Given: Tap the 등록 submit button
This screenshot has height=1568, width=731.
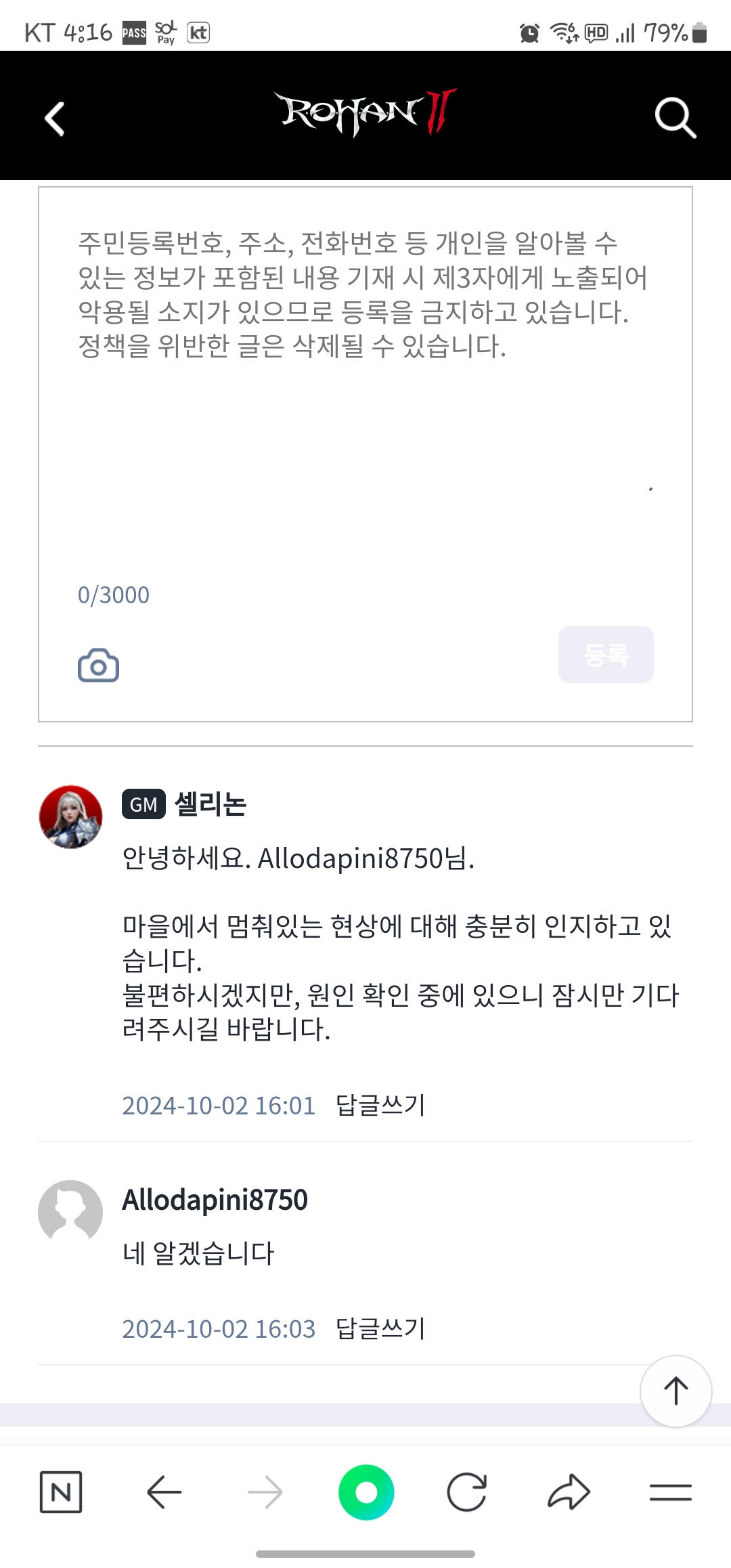Looking at the screenshot, I should [x=606, y=655].
